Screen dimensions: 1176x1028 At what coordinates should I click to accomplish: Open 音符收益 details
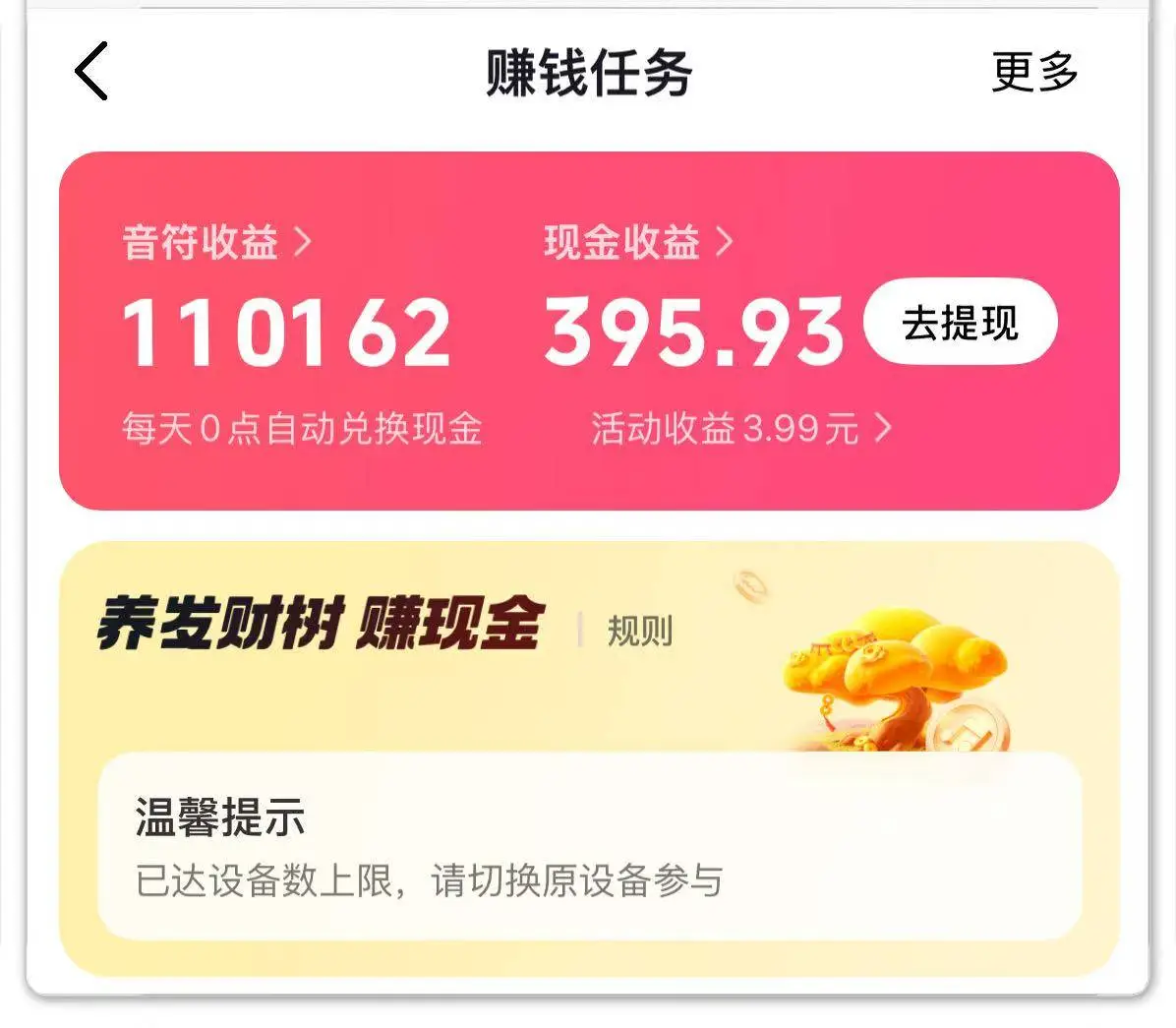pos(216,242)
